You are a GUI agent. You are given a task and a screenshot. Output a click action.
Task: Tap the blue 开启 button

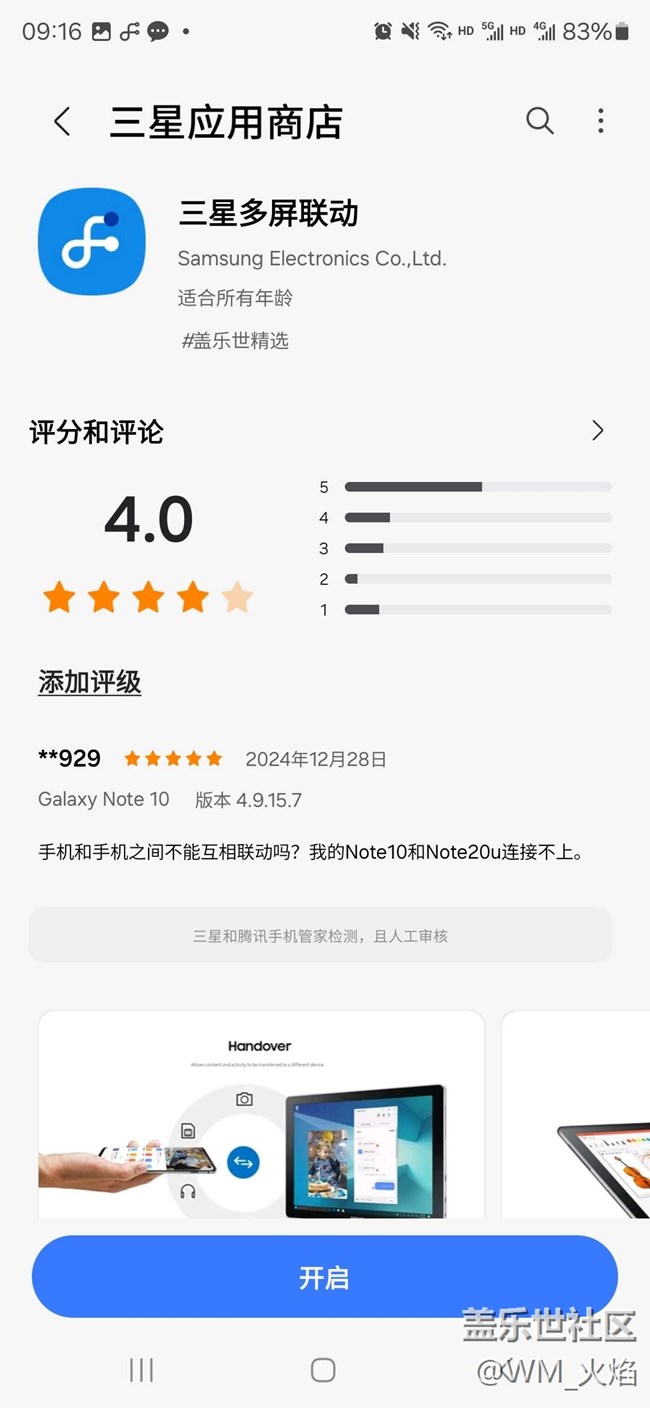[324, 1277]
